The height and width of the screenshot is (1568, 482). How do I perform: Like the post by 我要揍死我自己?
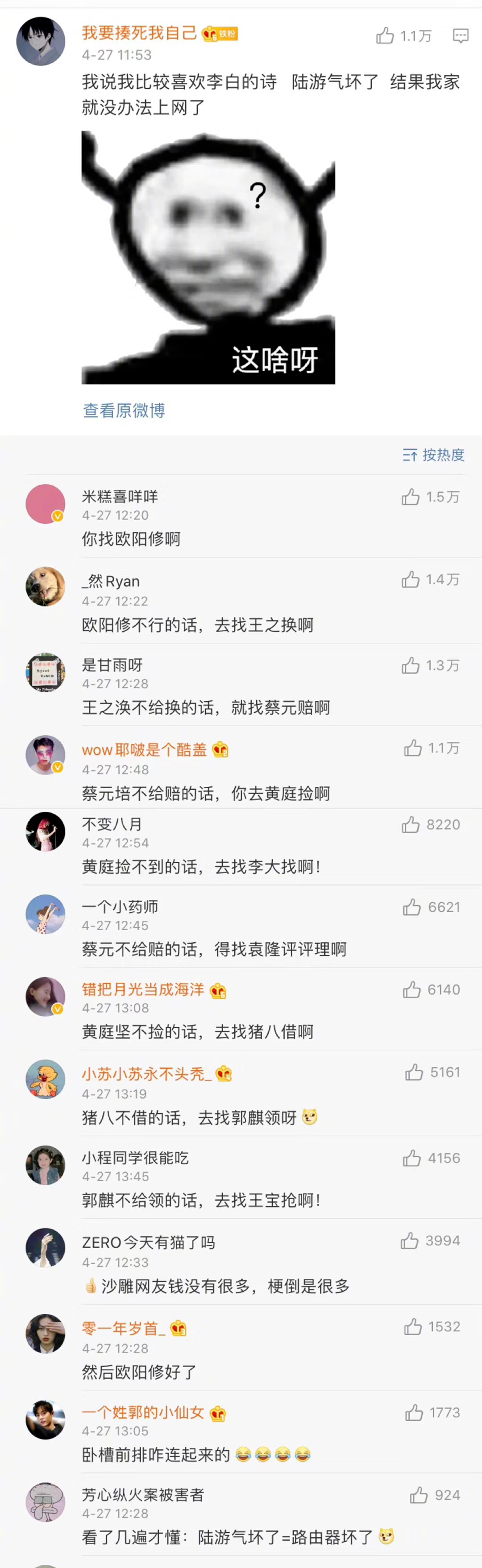pyautogui.click(x=385, y=36)
